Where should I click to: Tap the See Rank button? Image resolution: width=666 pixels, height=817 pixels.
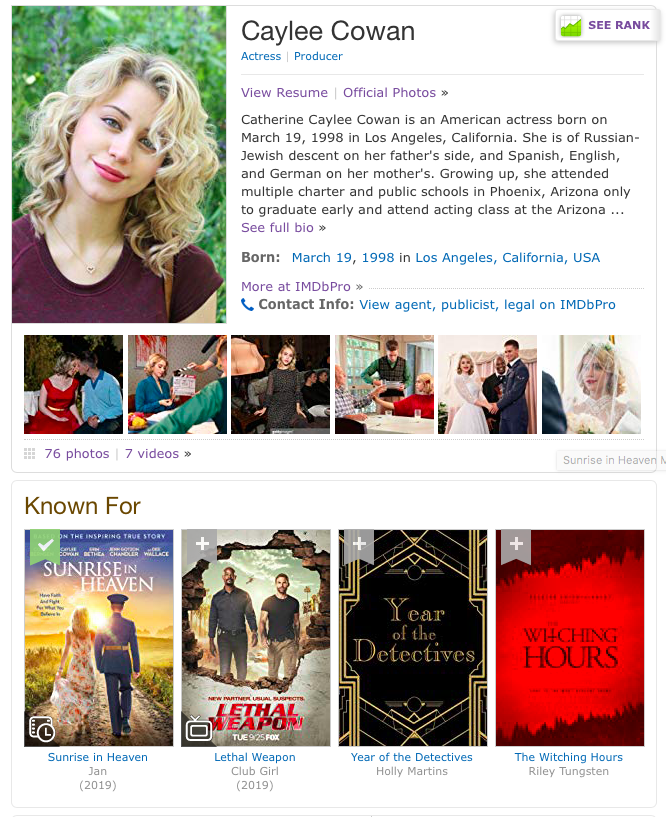point(606,26)
